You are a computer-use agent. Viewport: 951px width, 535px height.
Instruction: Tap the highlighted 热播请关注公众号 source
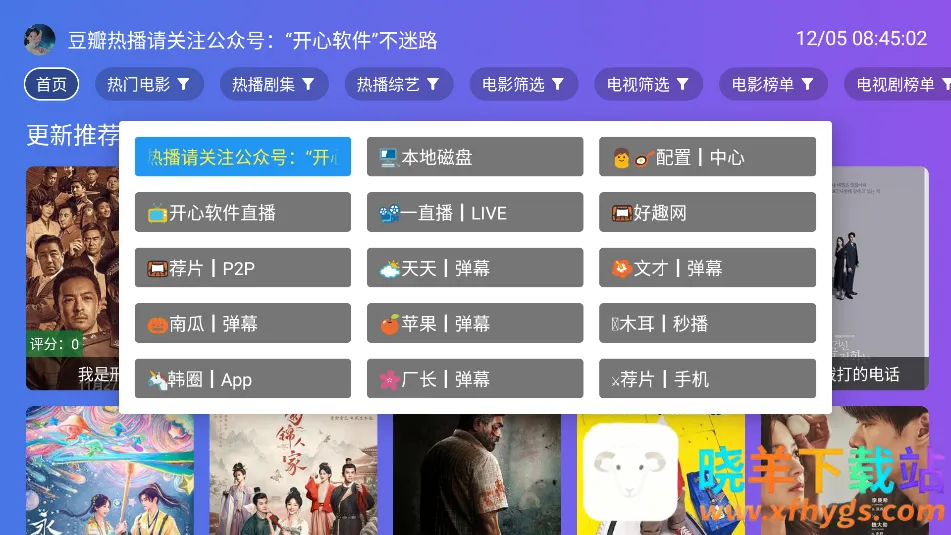pos(242,157)
